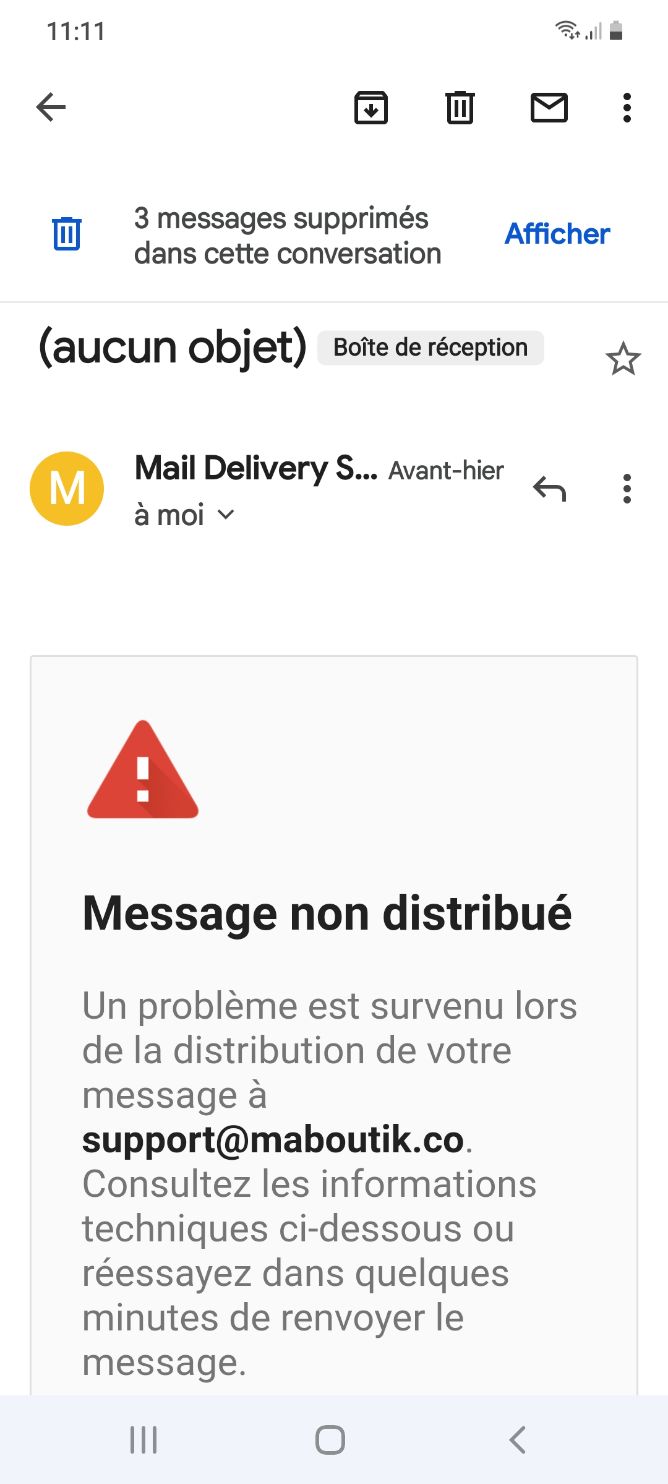Tap the Boîte de réception label chip
Viewport: 668px width, 1484px height.
coord(431,348)
